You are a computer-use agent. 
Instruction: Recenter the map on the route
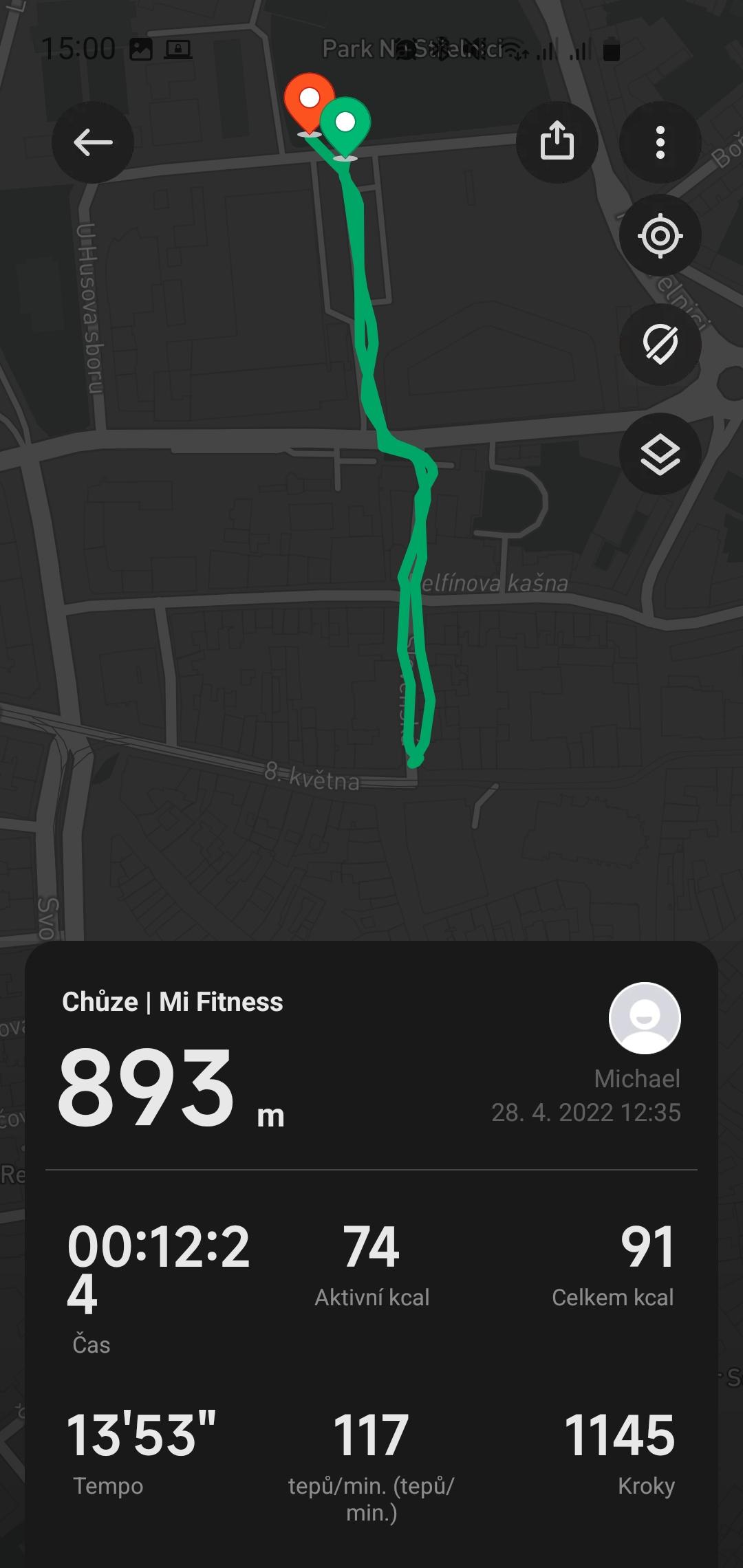tap(660, 236)
